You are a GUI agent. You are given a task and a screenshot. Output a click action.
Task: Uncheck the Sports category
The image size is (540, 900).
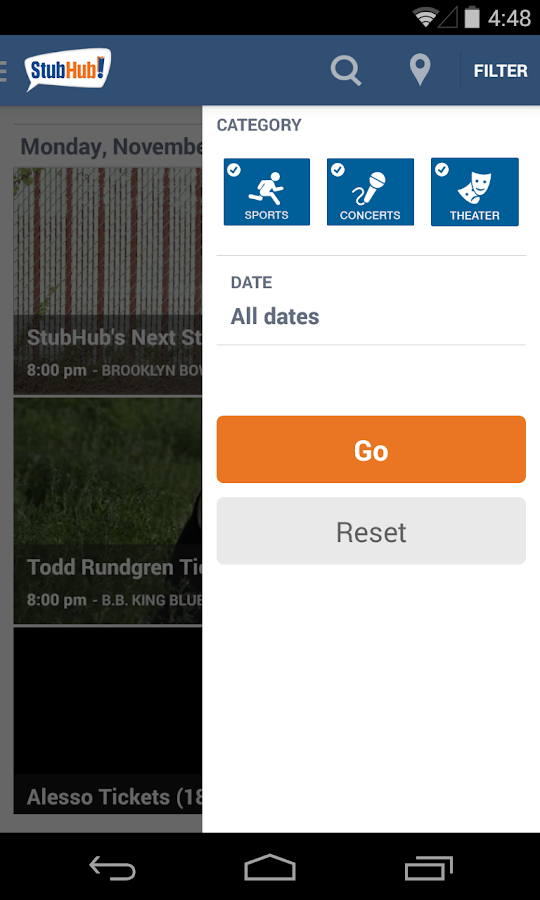(x=267, y=192)
